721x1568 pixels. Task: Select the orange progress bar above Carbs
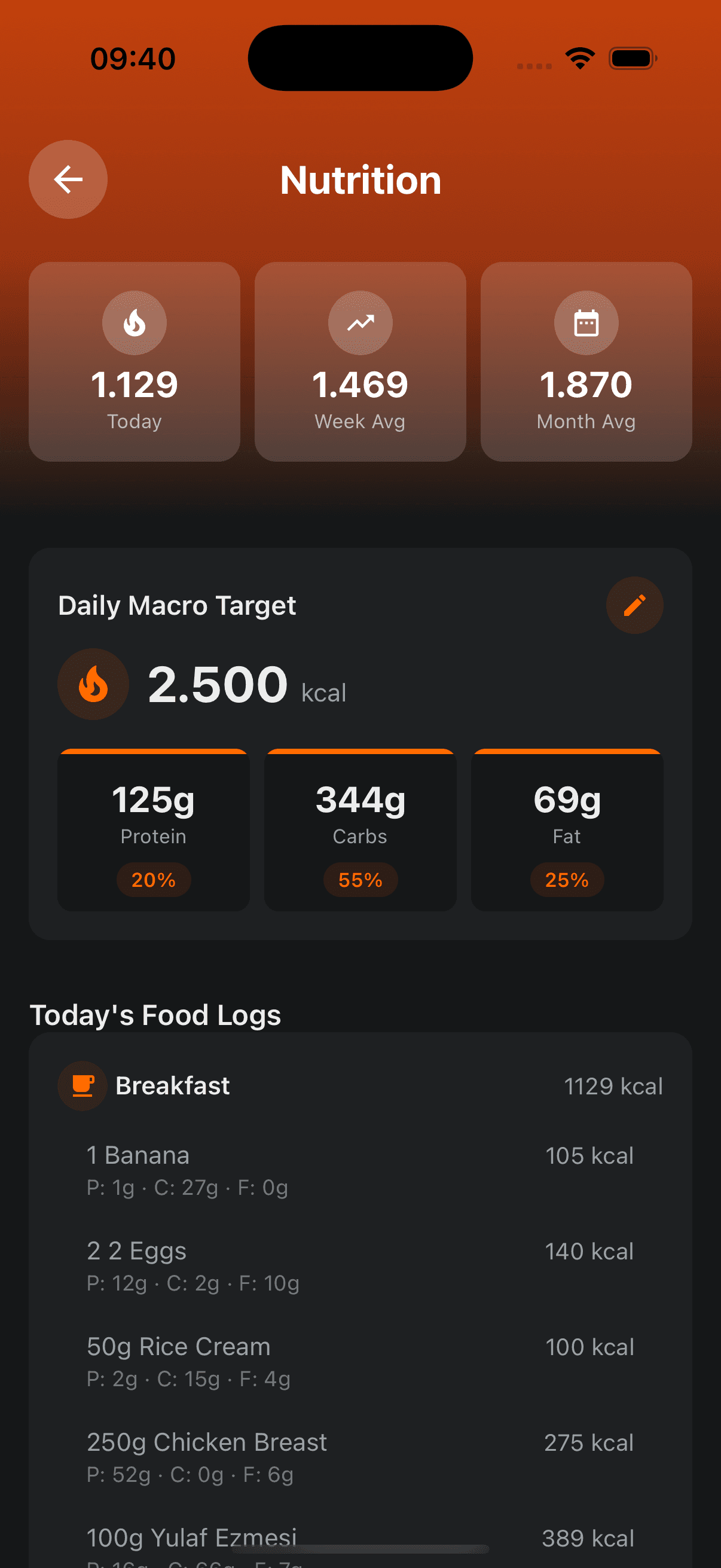click(x=359, y=752)
